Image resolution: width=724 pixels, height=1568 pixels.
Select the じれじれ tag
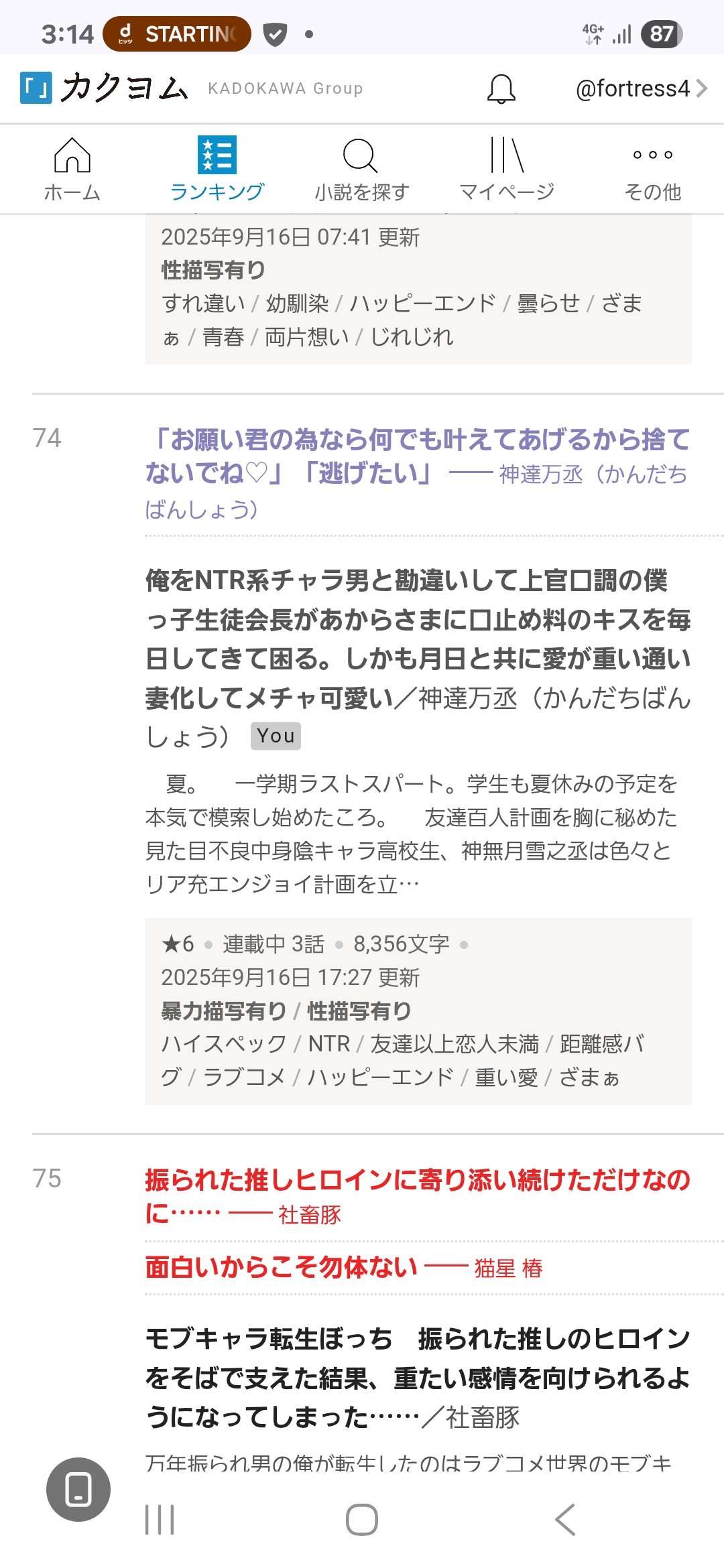(412, 337)
